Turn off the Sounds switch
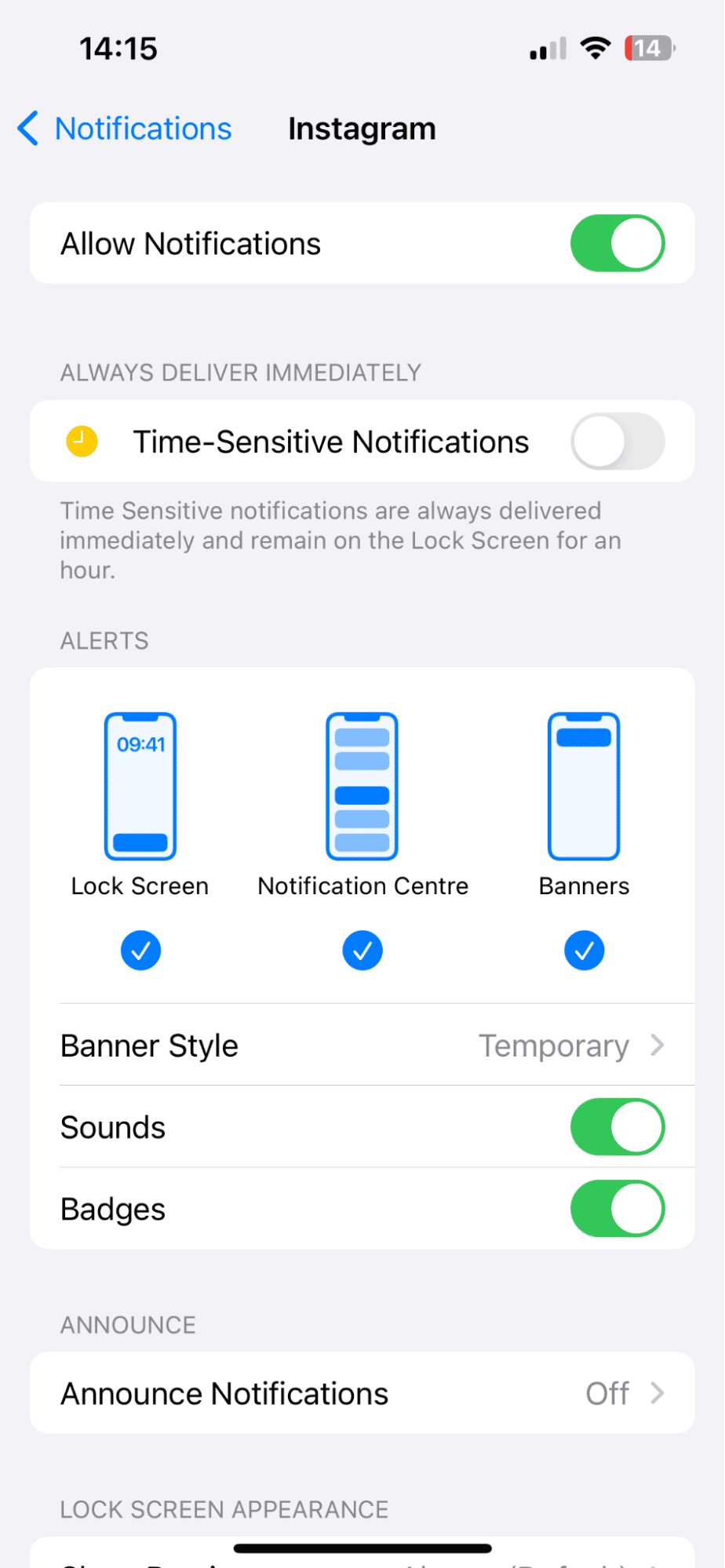The height and width of the screenshot is (1568, 725). pos(618,1127)
